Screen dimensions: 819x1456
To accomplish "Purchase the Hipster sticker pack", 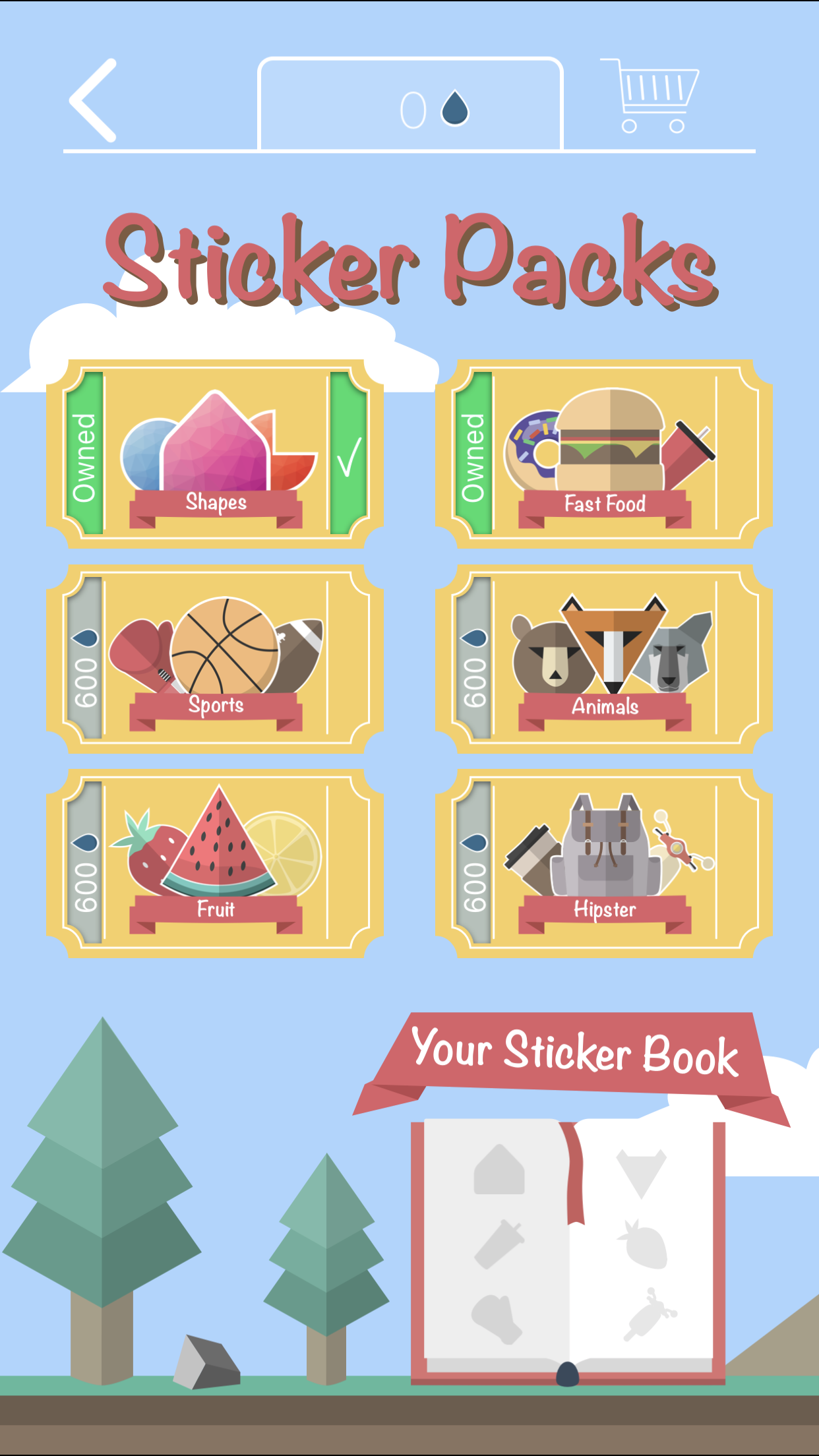I will [x=604, y=863].
